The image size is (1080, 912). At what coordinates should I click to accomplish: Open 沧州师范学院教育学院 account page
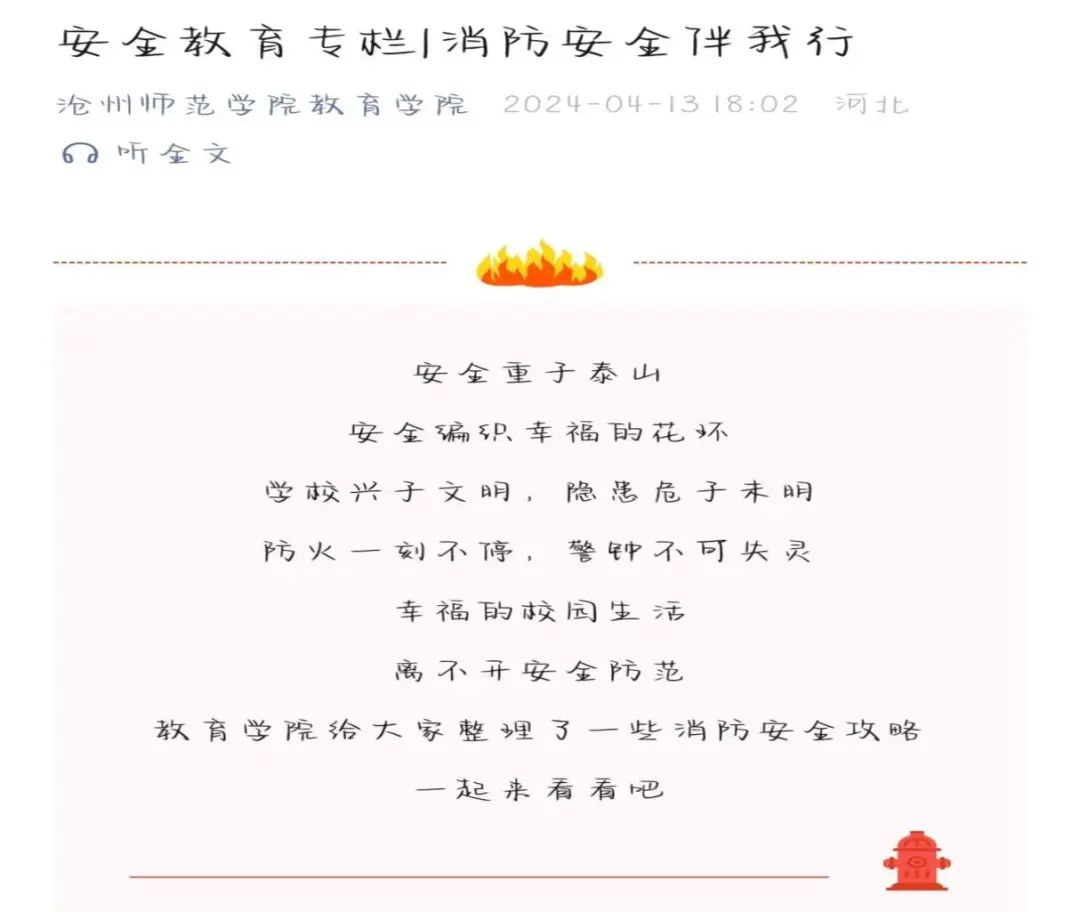point(262,104)
